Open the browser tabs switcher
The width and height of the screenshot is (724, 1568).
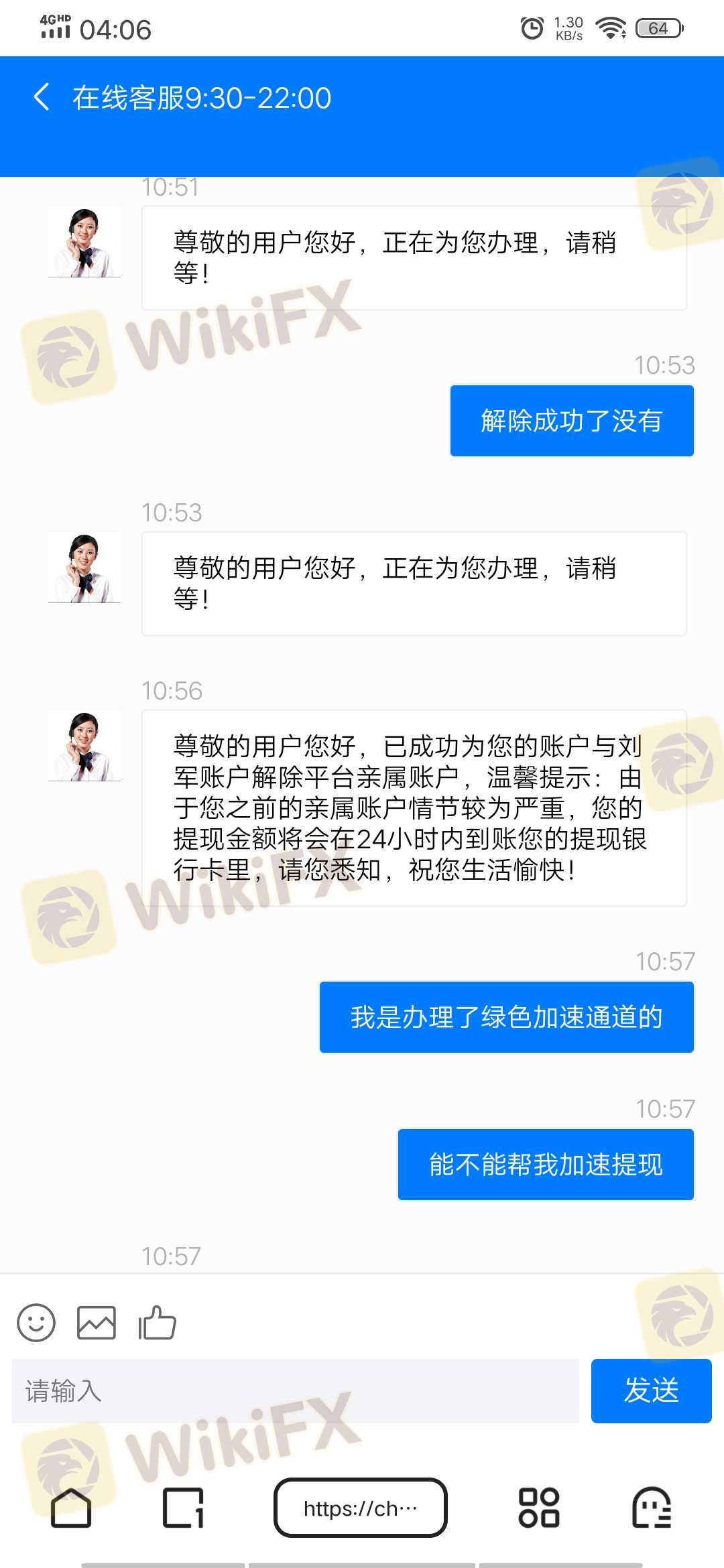tap(183, 1508)
